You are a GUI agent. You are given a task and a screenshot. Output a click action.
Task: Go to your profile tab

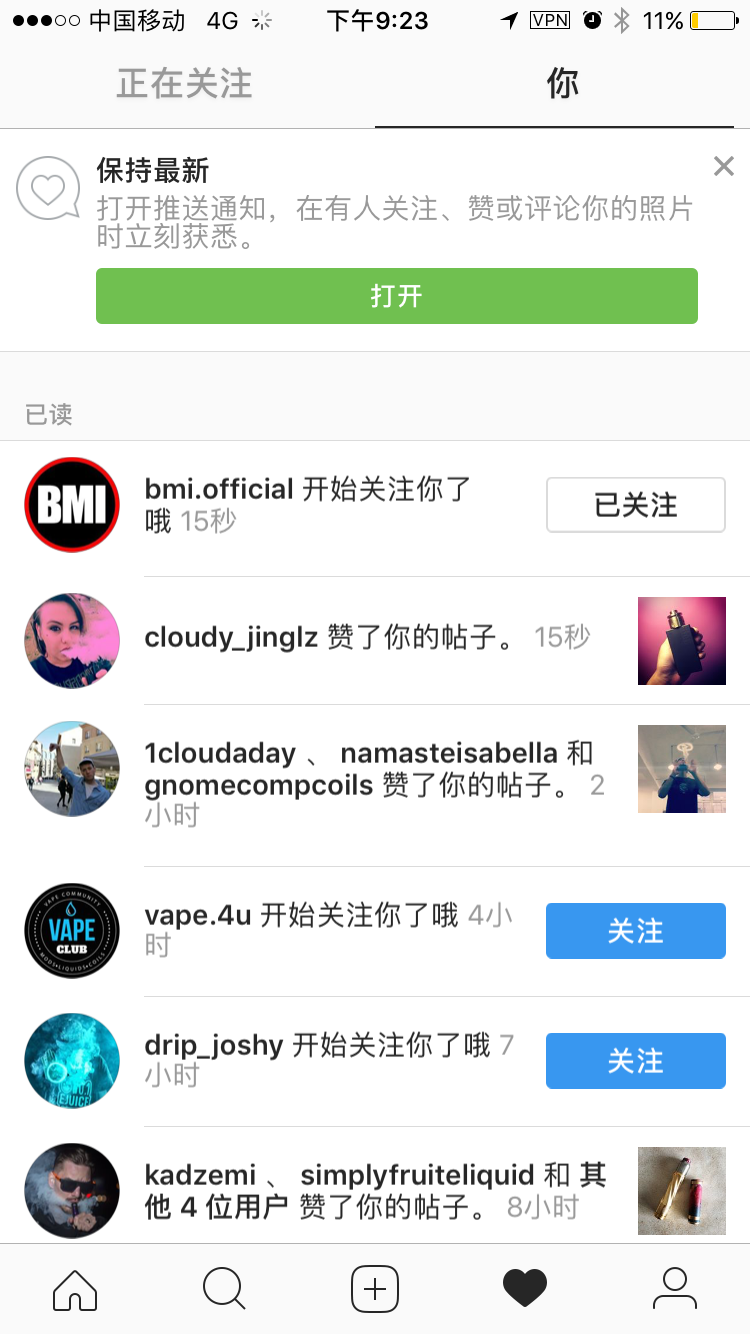[675, 1289]
